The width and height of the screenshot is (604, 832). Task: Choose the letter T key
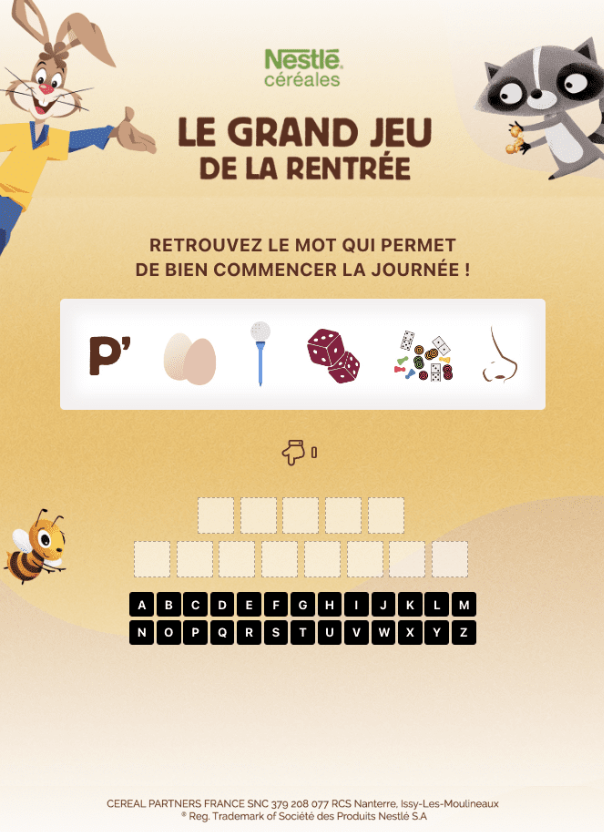(x=302, y=633)
